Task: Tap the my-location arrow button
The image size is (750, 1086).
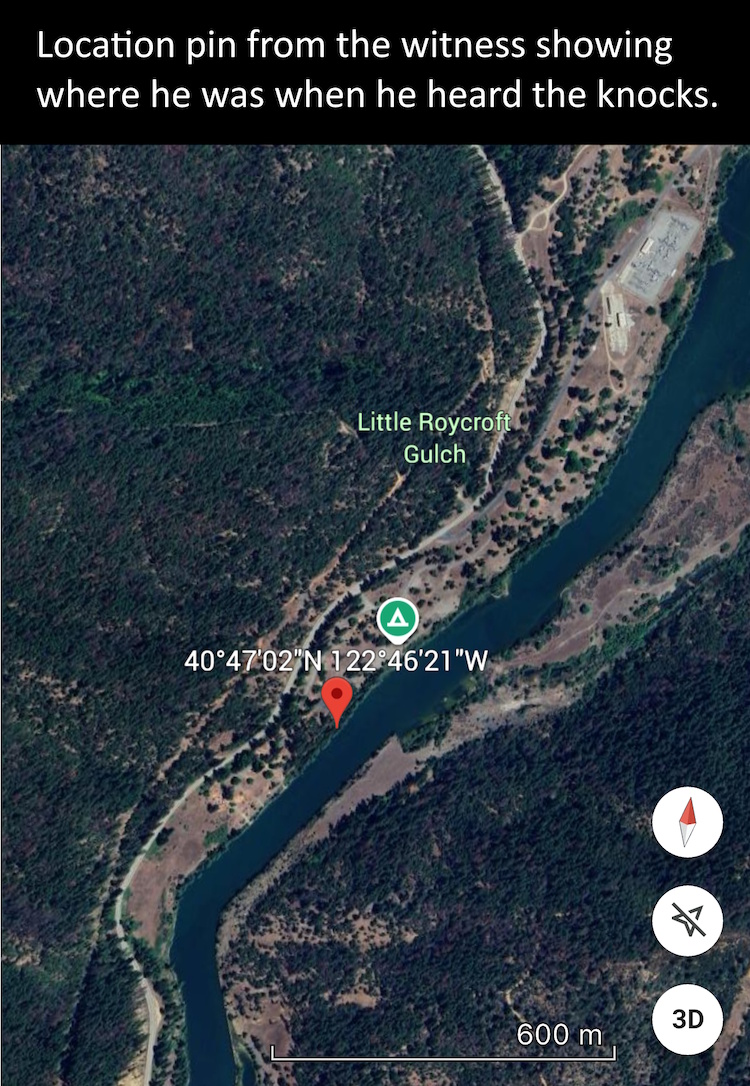Action: (686, 921)
